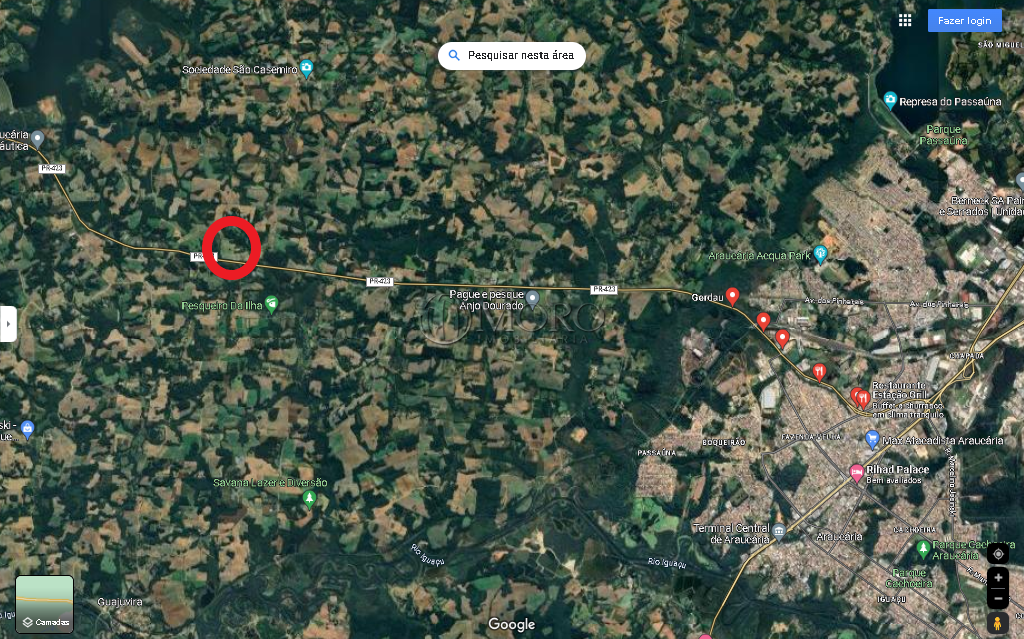
Task: Select Pesqueiro Da Ilha marker
Action: [x=272, y=304]
